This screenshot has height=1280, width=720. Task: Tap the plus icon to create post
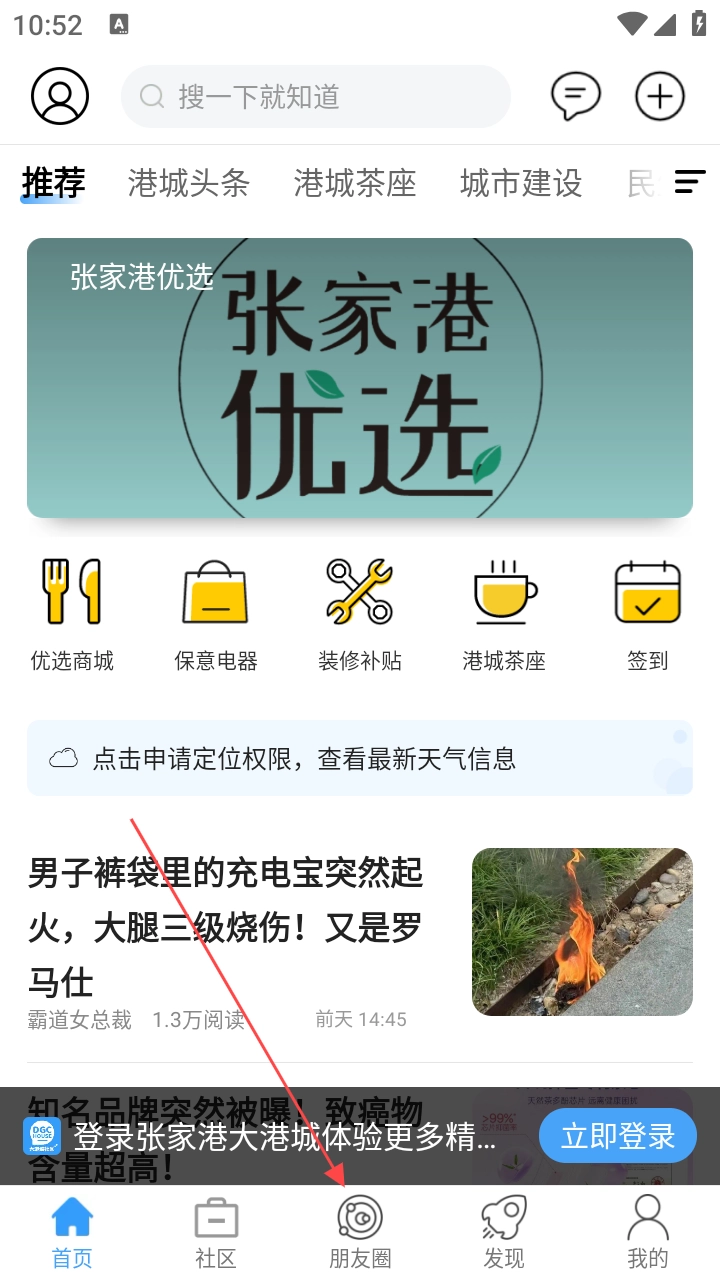[660, 96]
